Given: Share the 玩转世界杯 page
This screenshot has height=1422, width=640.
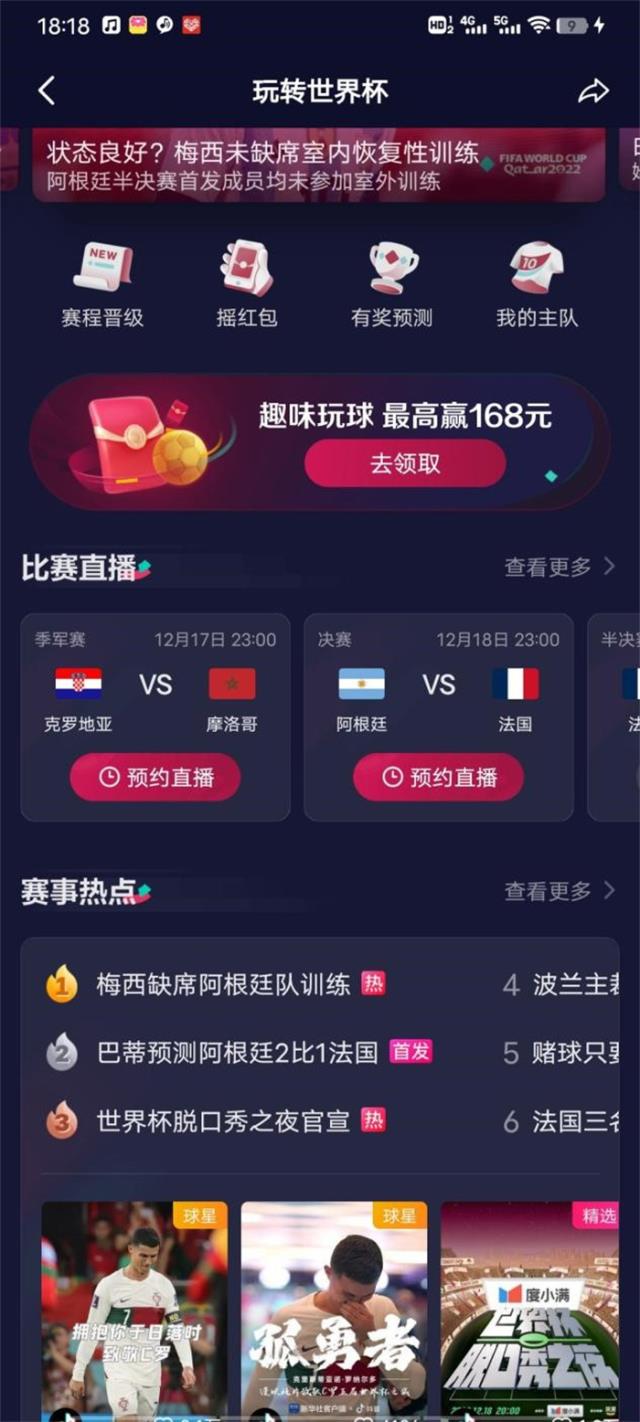Looking at the screenshot, I should click(x=593, y=91).
